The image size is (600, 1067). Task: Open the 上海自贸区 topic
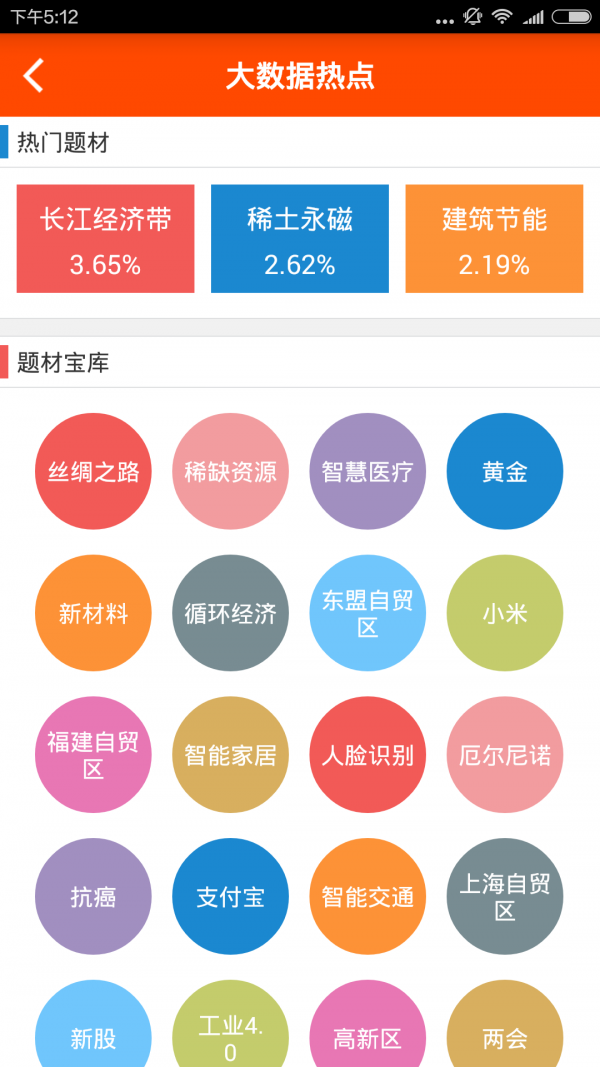[x=504, y=897]
